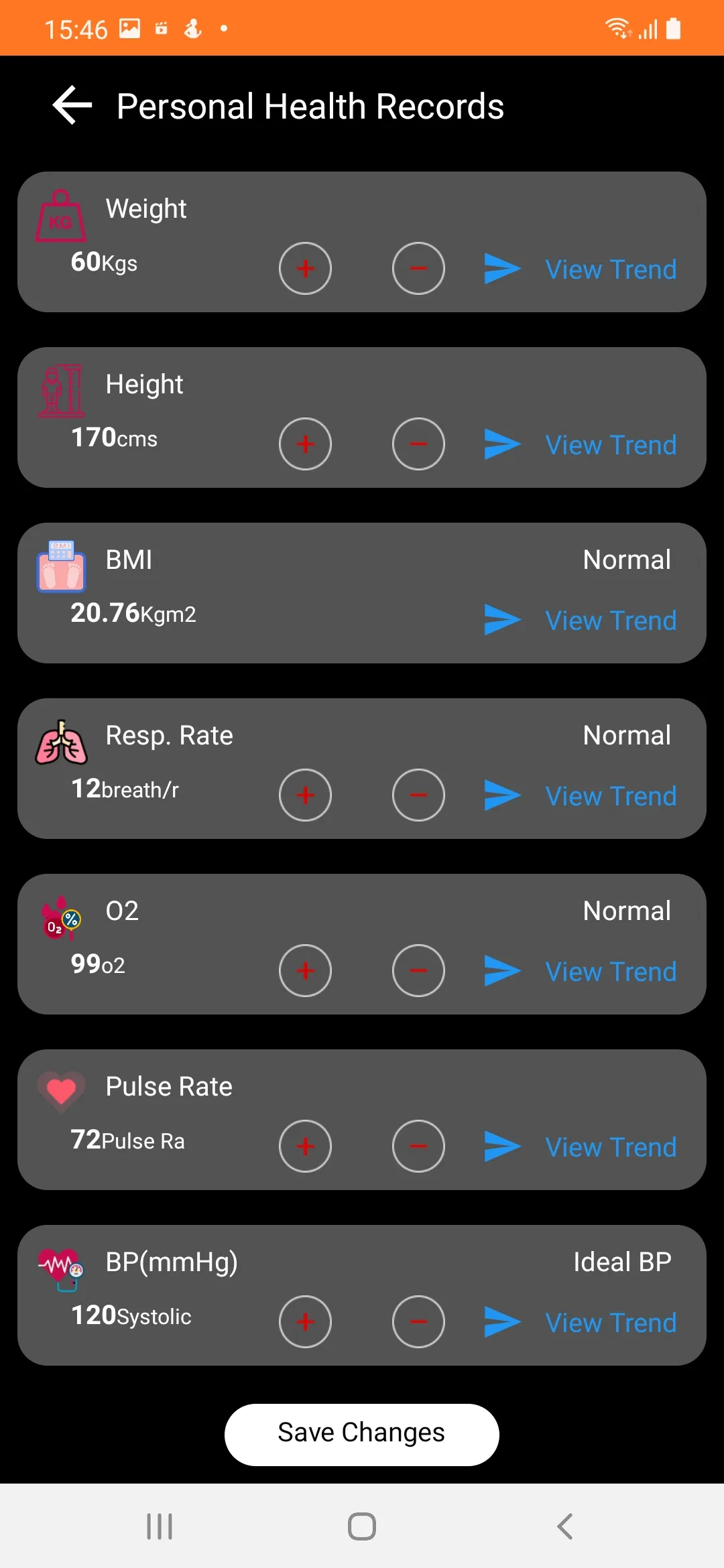This screenshot has width=724, height=1568.
Task: Increase the Pulse Rate value
Action: click(305, 1147)
